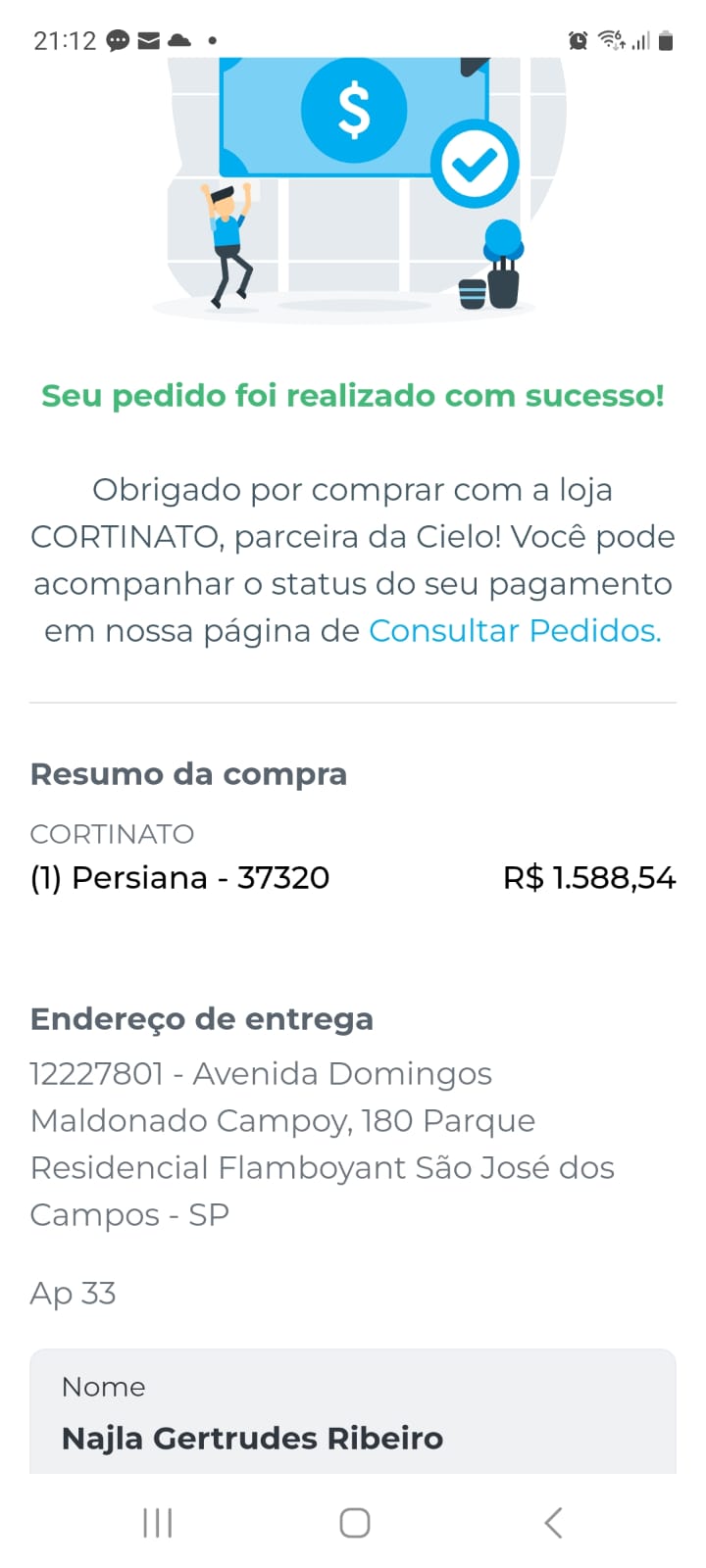Viewport: 706px width, 1568px height.
Task: Open the recent apps view
Action: click(158, 1523)
